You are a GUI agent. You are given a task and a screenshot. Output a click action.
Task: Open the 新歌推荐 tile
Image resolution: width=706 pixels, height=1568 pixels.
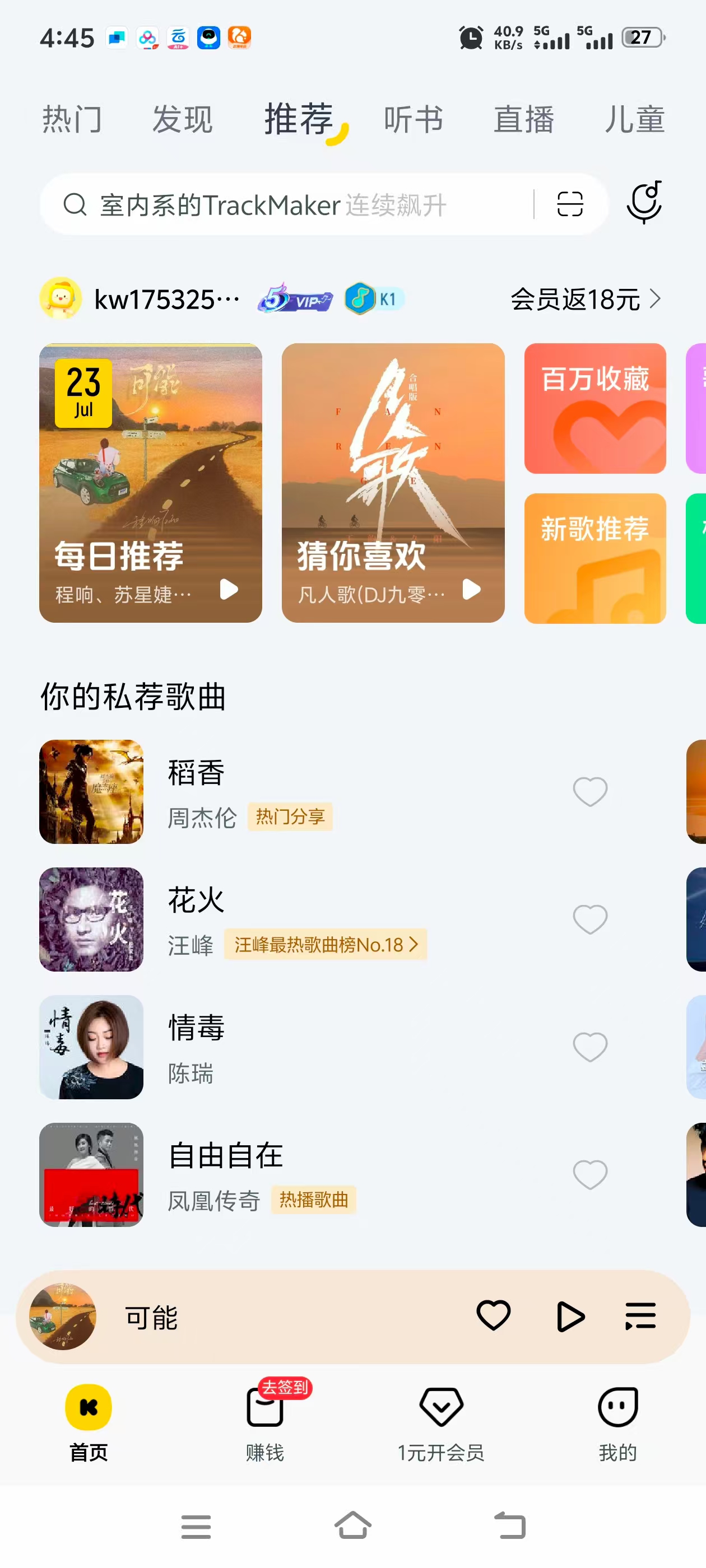(594, 558)
